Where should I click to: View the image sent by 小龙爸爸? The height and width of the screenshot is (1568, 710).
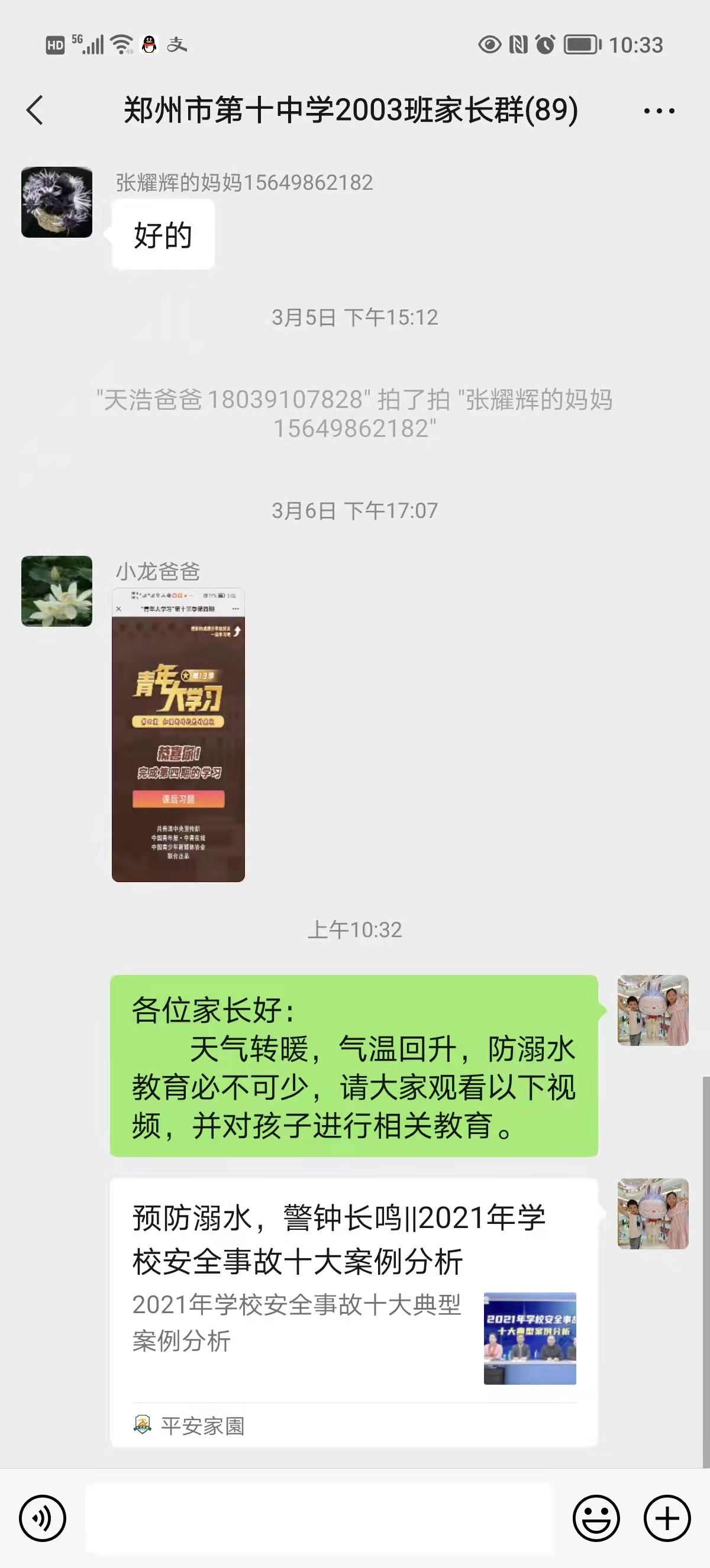[x=179, y=735]
